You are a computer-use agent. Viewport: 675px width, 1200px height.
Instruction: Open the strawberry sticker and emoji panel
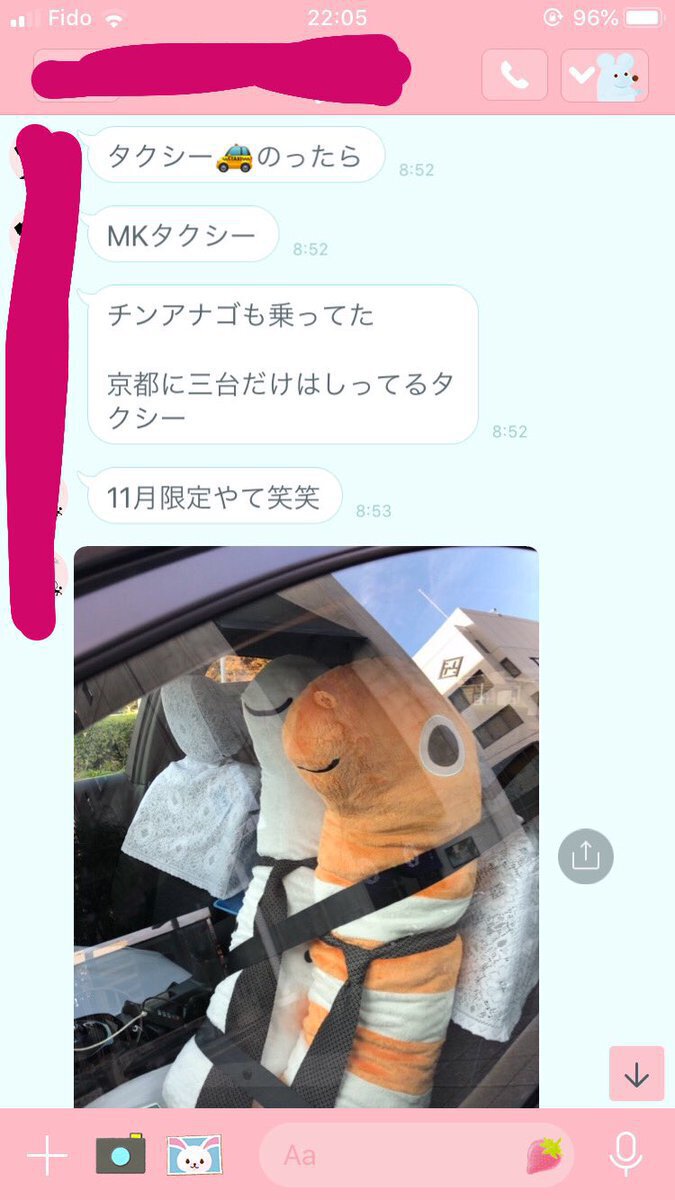[544, 1155]
